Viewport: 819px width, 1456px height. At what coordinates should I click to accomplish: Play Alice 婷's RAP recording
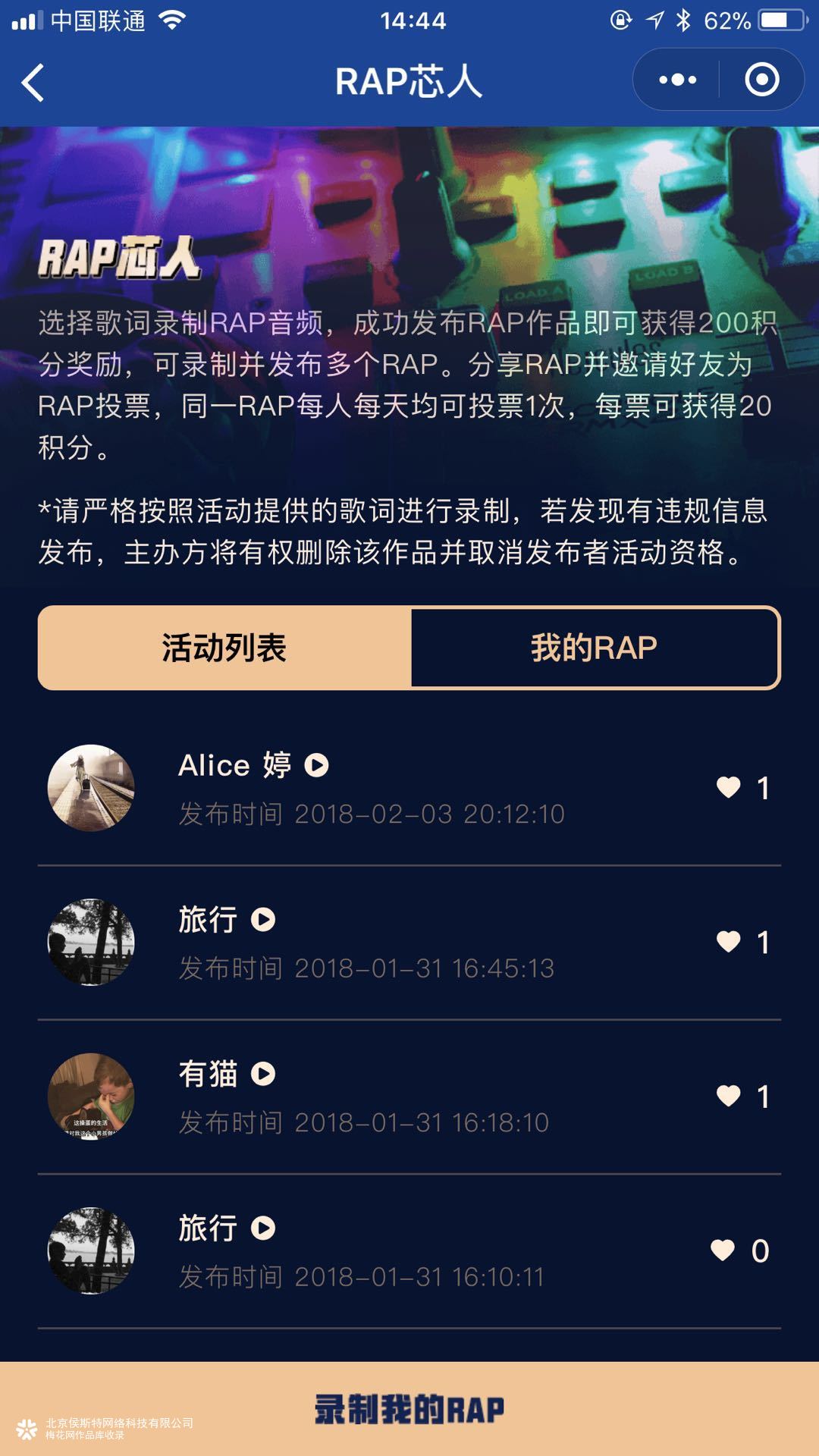[316, 765]
